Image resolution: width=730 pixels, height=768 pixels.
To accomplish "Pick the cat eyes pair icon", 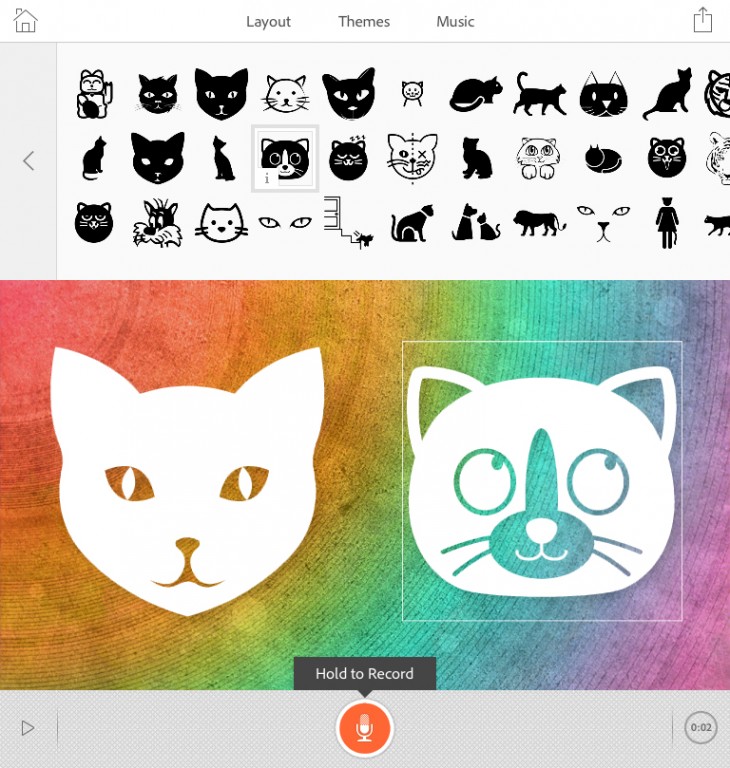I will pyautogui.click(x=285, y=222).
